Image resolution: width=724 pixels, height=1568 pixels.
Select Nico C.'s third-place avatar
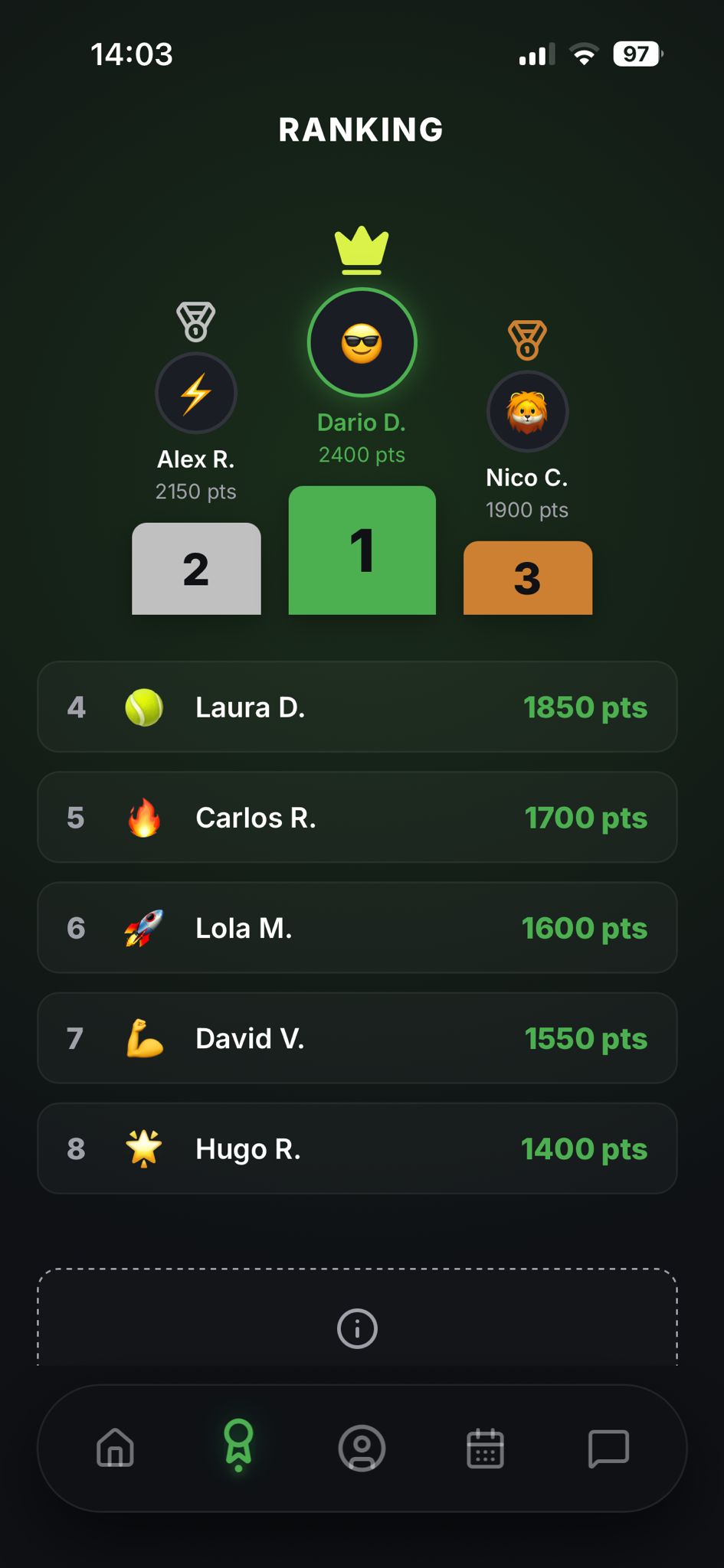click(x=527, y=412)
